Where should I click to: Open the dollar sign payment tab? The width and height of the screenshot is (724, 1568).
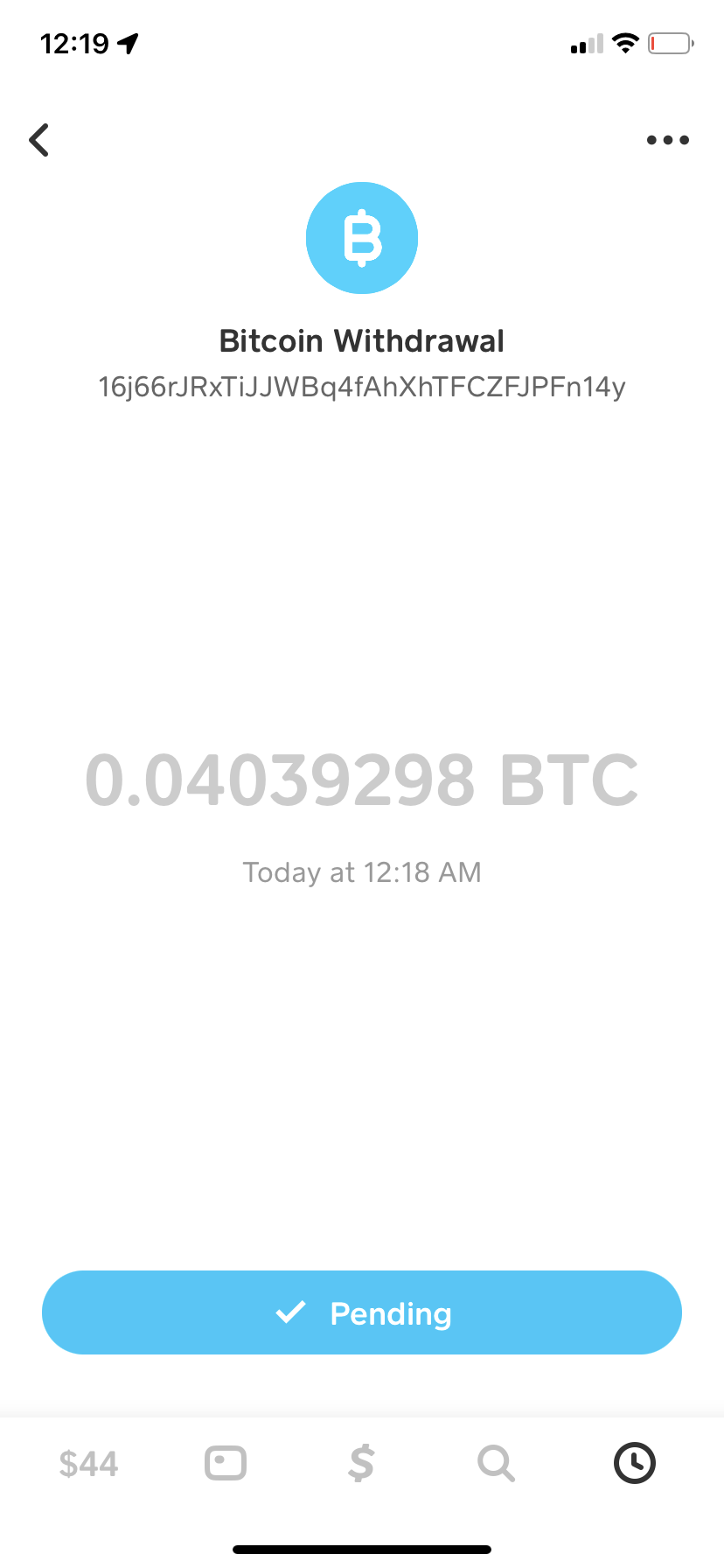361,1463
